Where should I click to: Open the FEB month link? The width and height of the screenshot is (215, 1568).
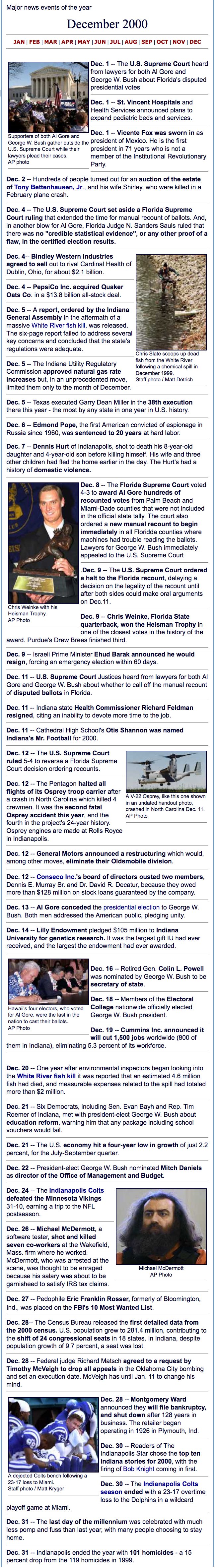click(35, 42)
